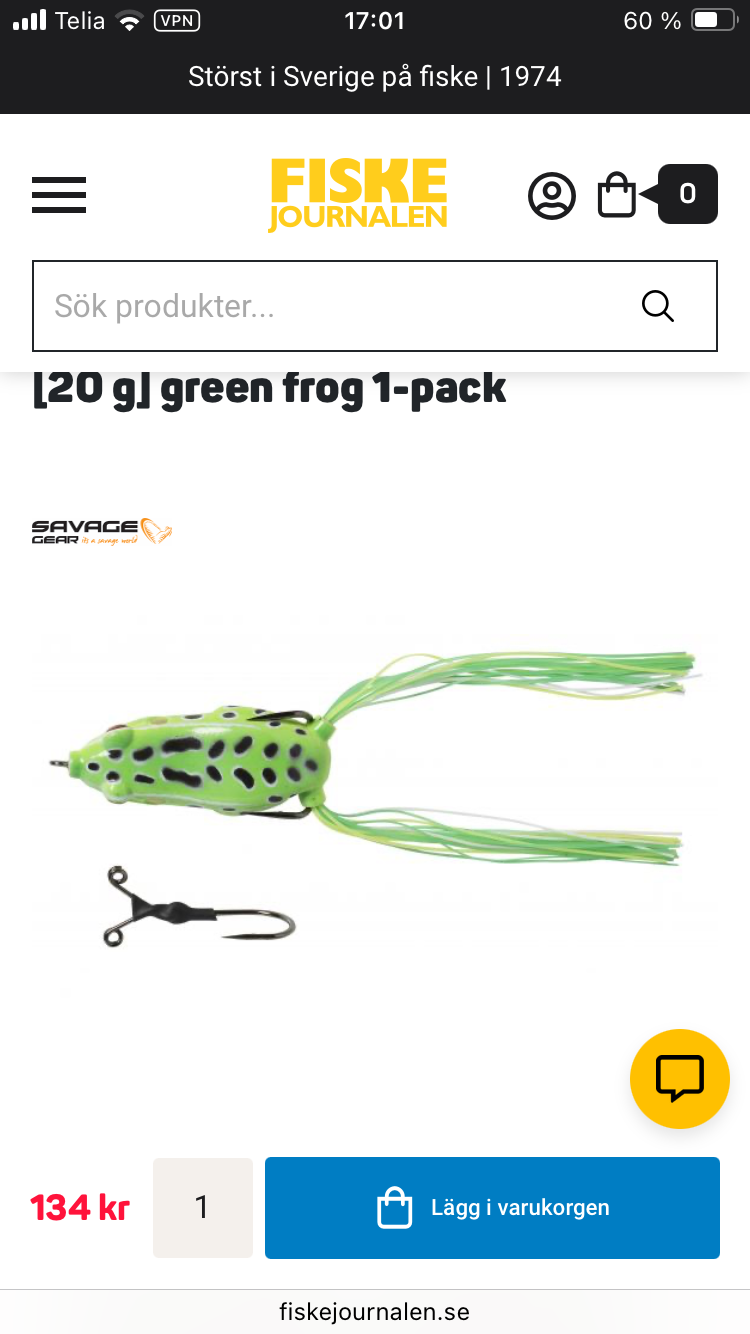This screenshot has width=750, height=1334.
Task: Open the live chat bubble
Action: (679, 1078)
